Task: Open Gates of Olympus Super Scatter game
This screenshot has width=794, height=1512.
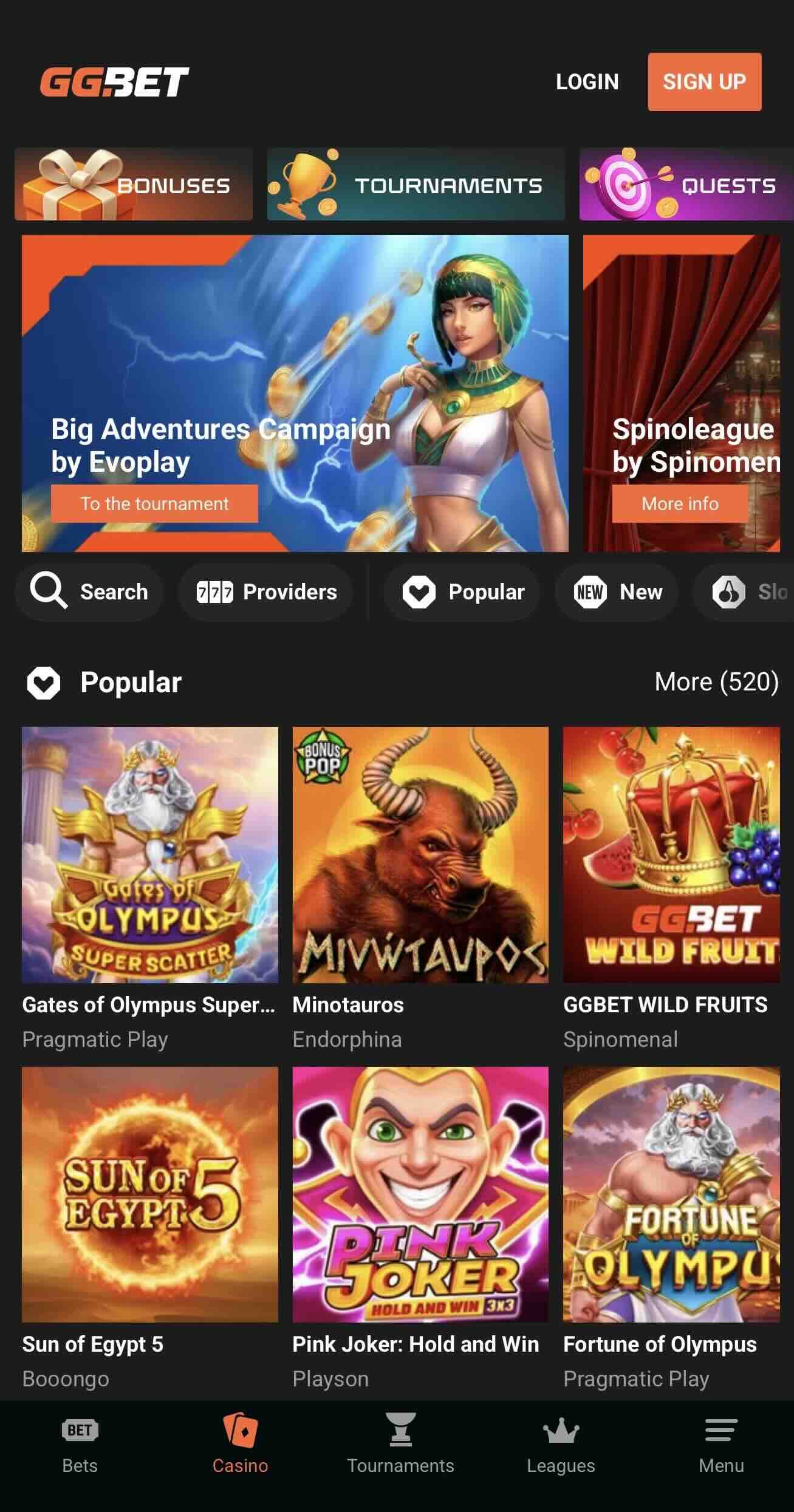Action: pyautogui.click(x=149, y=854)
